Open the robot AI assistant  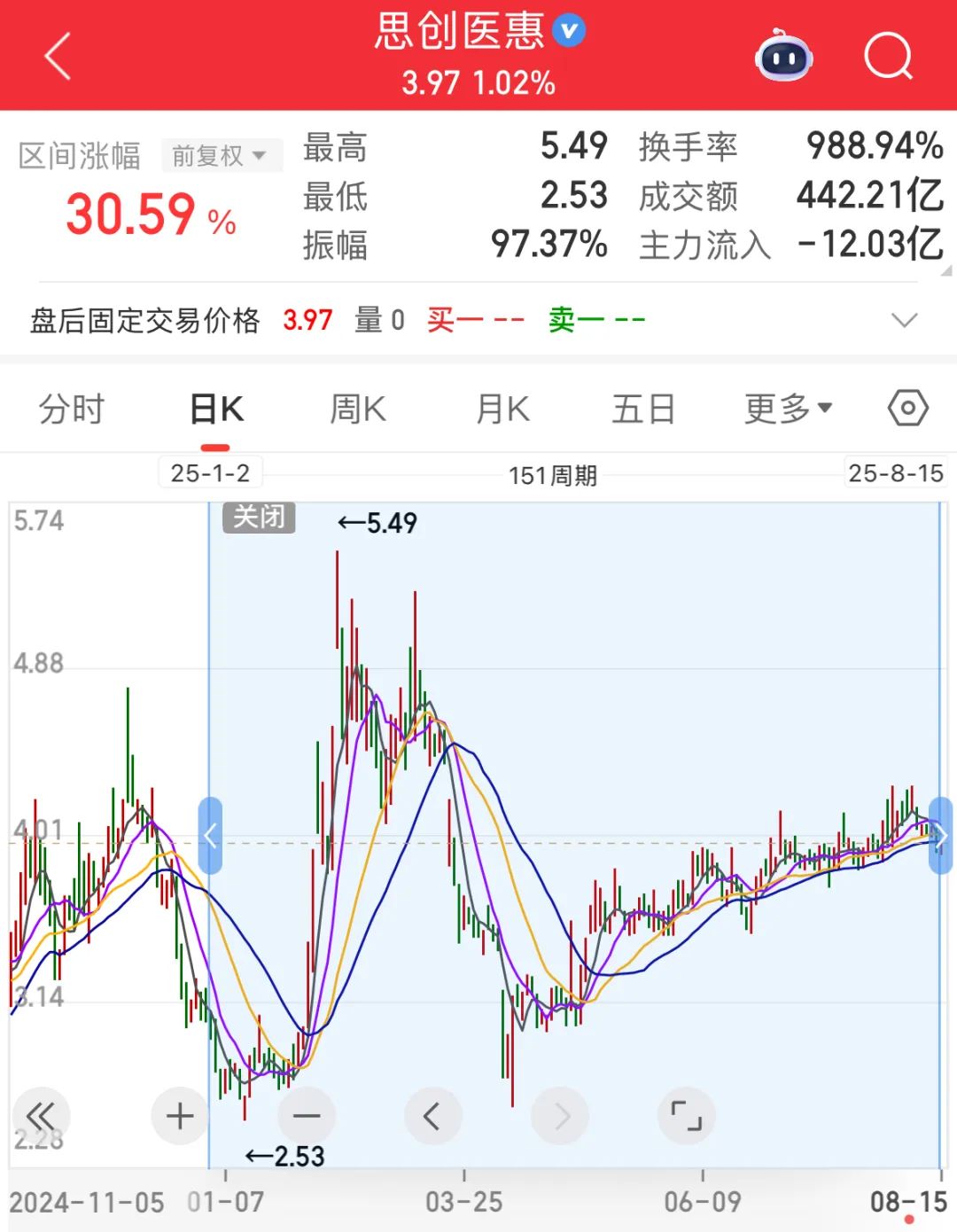pos(783,56)
